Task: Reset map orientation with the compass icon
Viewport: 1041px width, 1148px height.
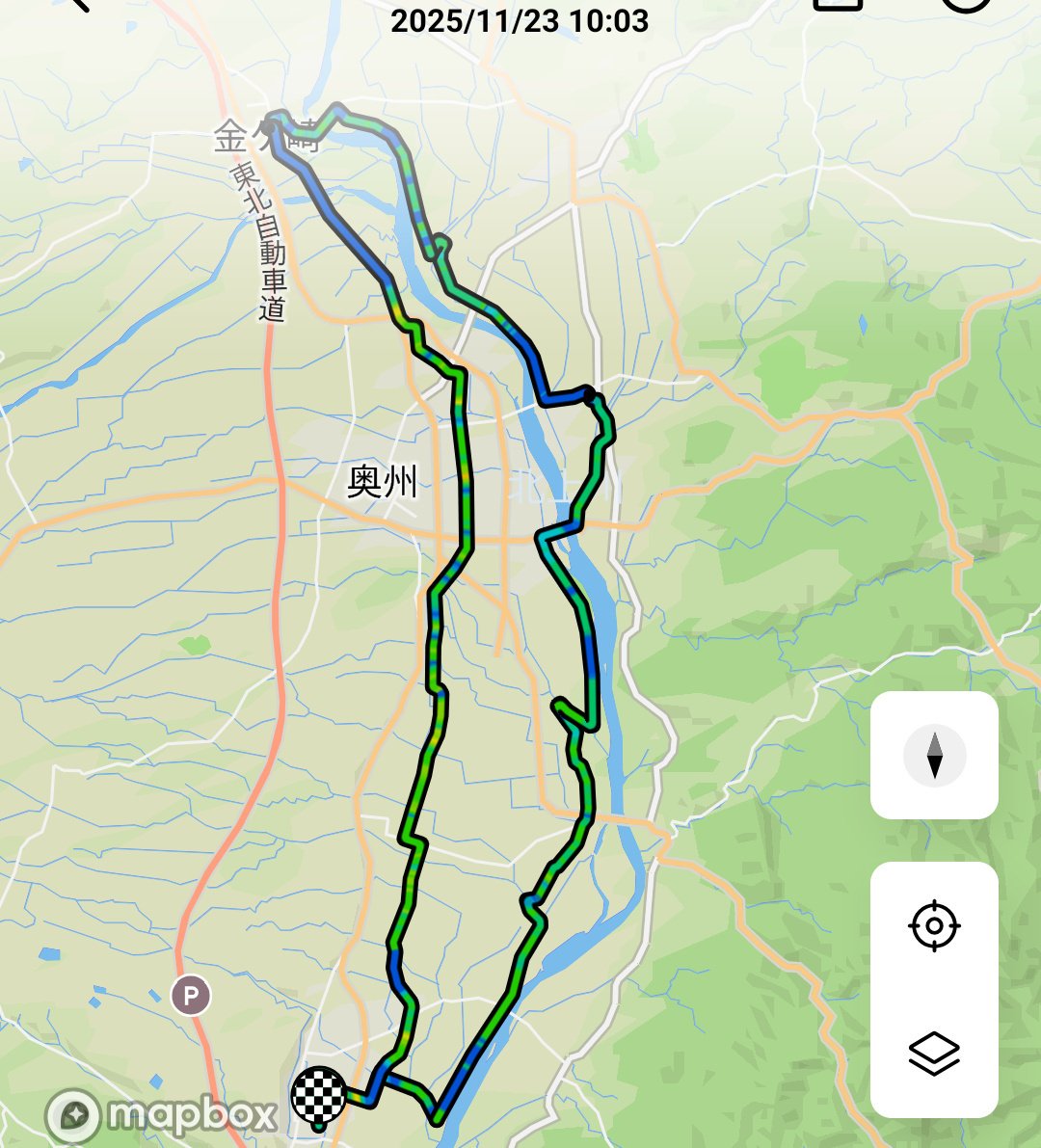Action: 934,757
